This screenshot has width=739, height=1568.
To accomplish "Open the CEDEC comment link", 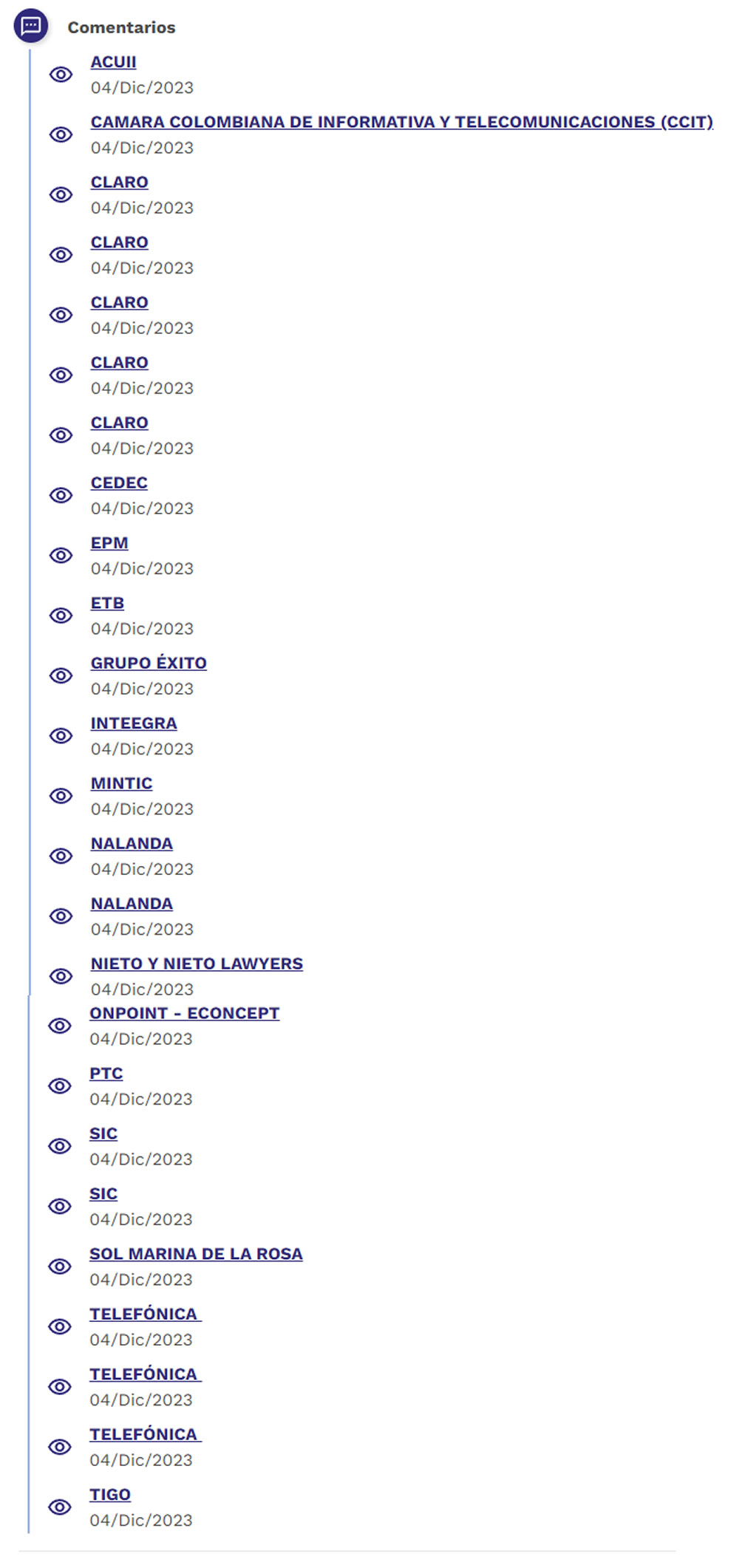I will 119,483.
